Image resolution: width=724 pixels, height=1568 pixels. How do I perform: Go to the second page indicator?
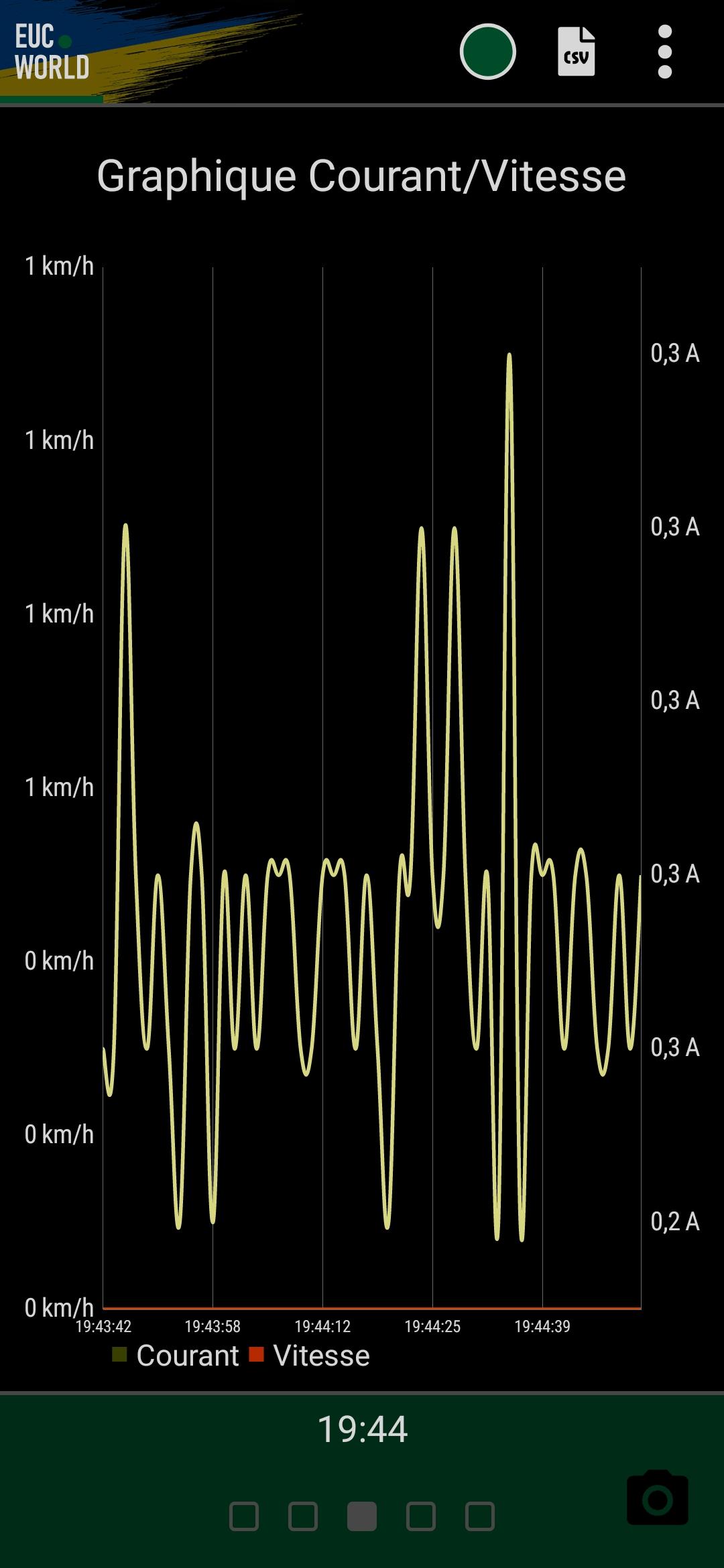click(303, 1516)
